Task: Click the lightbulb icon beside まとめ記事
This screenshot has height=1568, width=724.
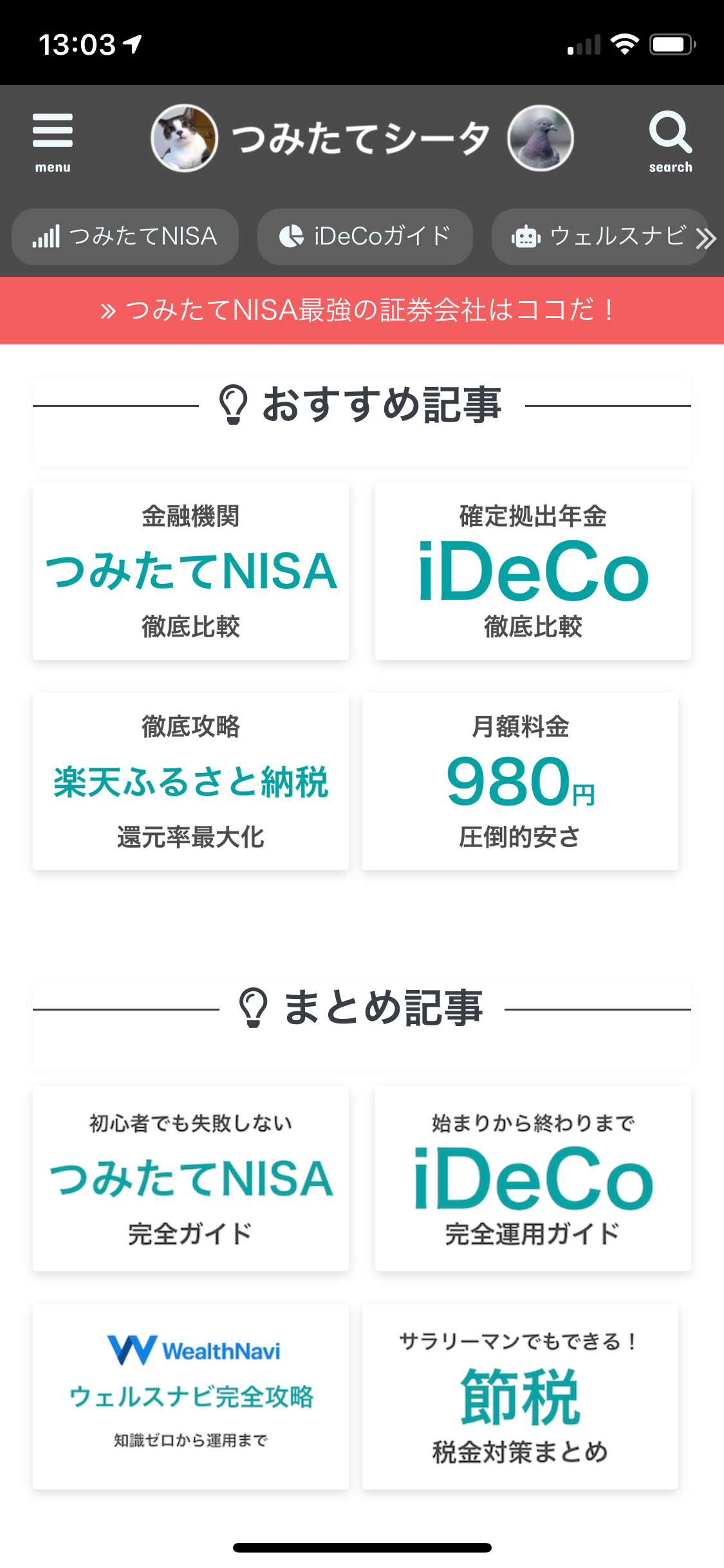Action: [x=252, y=1007]
